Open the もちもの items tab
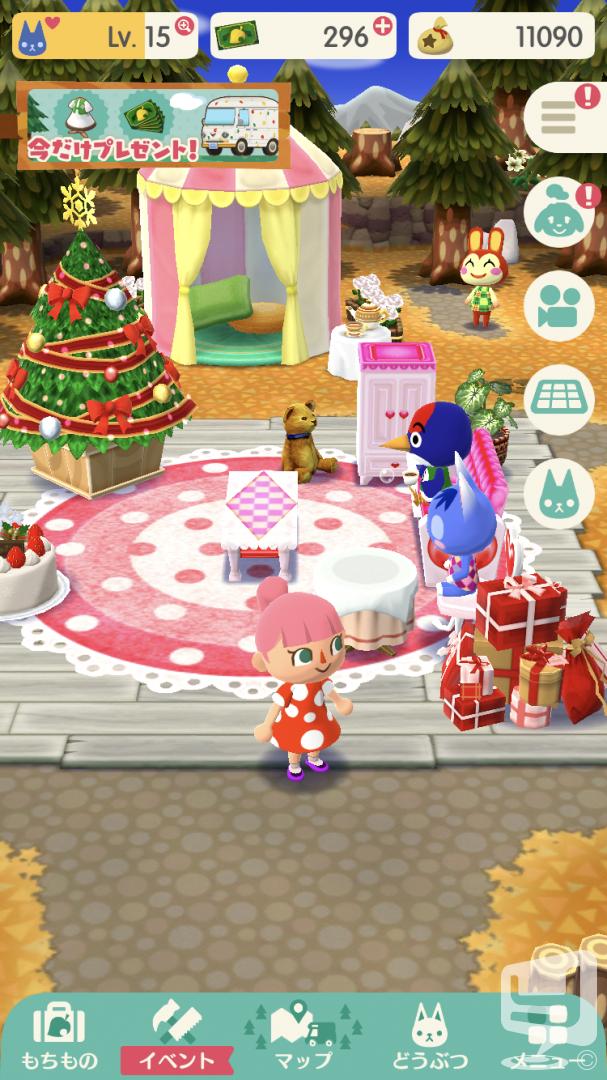The width and height of the screenshot is (607, 1080). tap(58, 1036)
